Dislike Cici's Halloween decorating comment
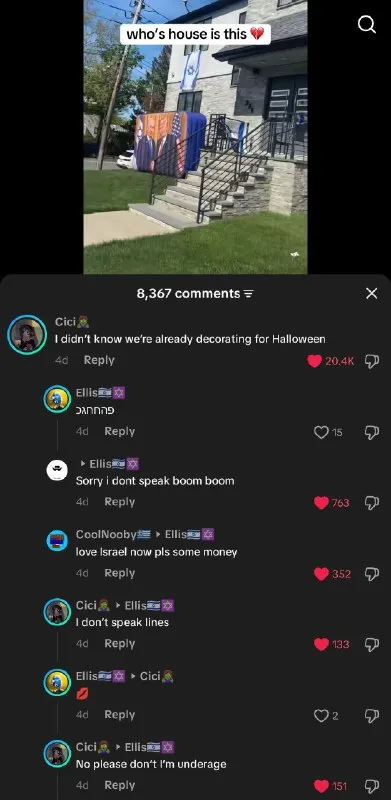Image resolution: width=391 pixels, height=800 pixels. point(372,361)
